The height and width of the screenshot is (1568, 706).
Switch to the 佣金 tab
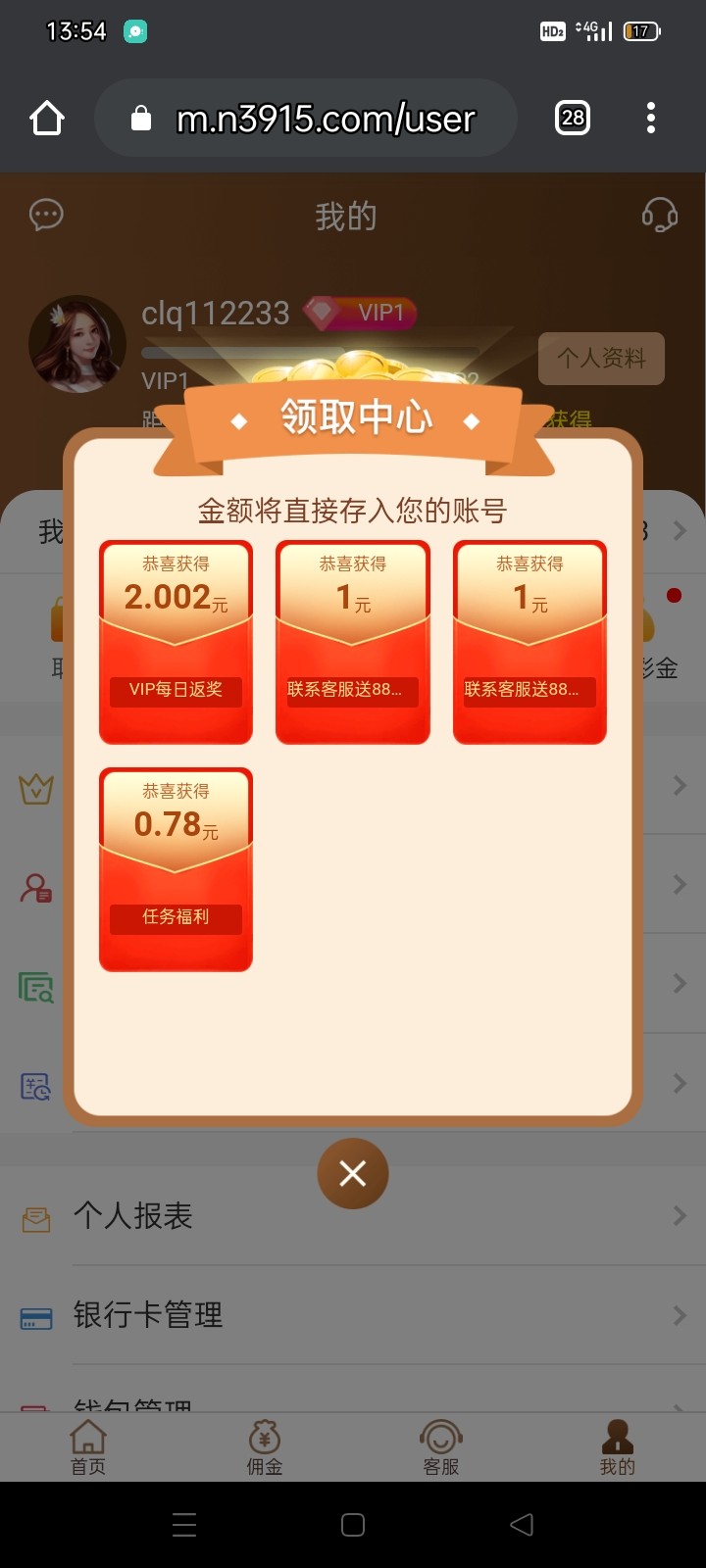[265, 1447]
